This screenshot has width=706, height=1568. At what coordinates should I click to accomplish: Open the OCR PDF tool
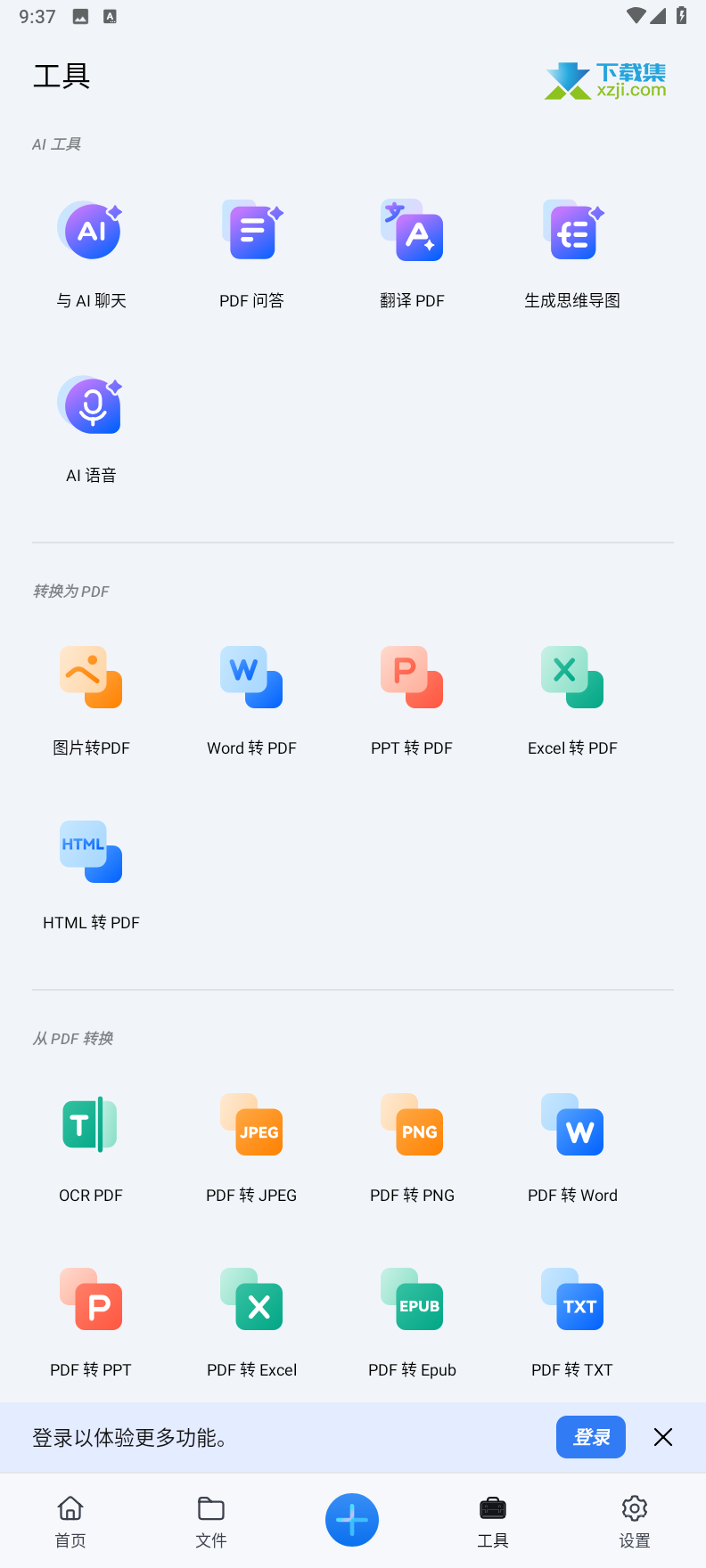coord(91,1126)
